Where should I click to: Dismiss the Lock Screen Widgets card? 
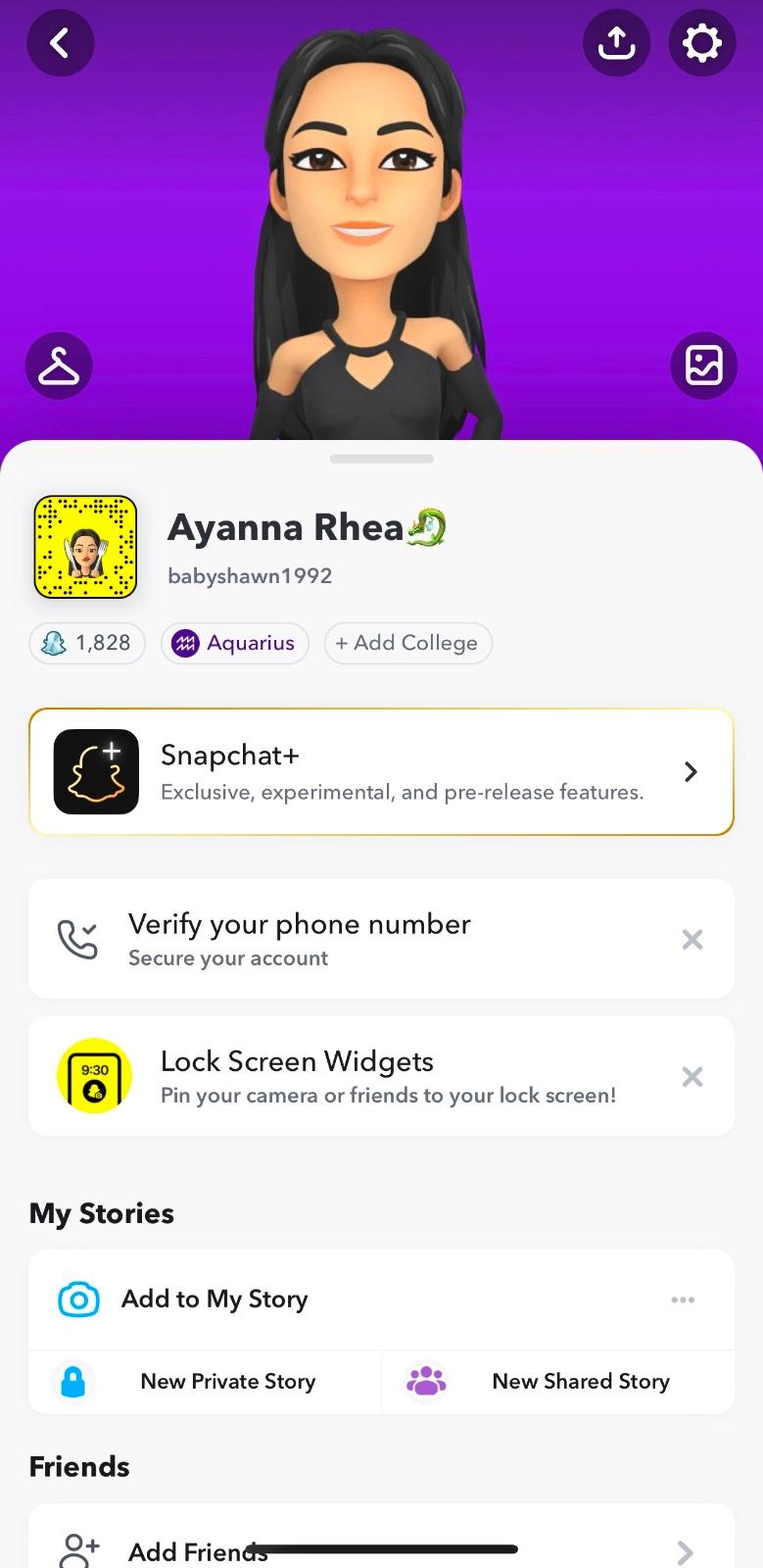coord(692,1077)
